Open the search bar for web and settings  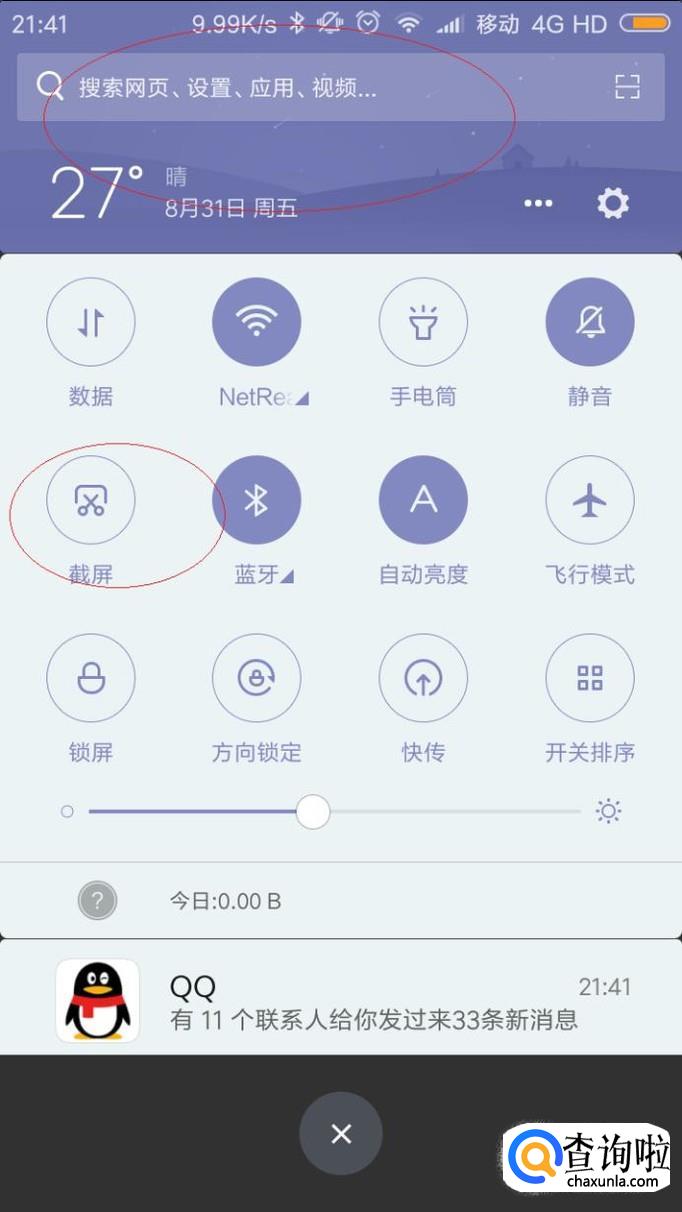(300, 88)
